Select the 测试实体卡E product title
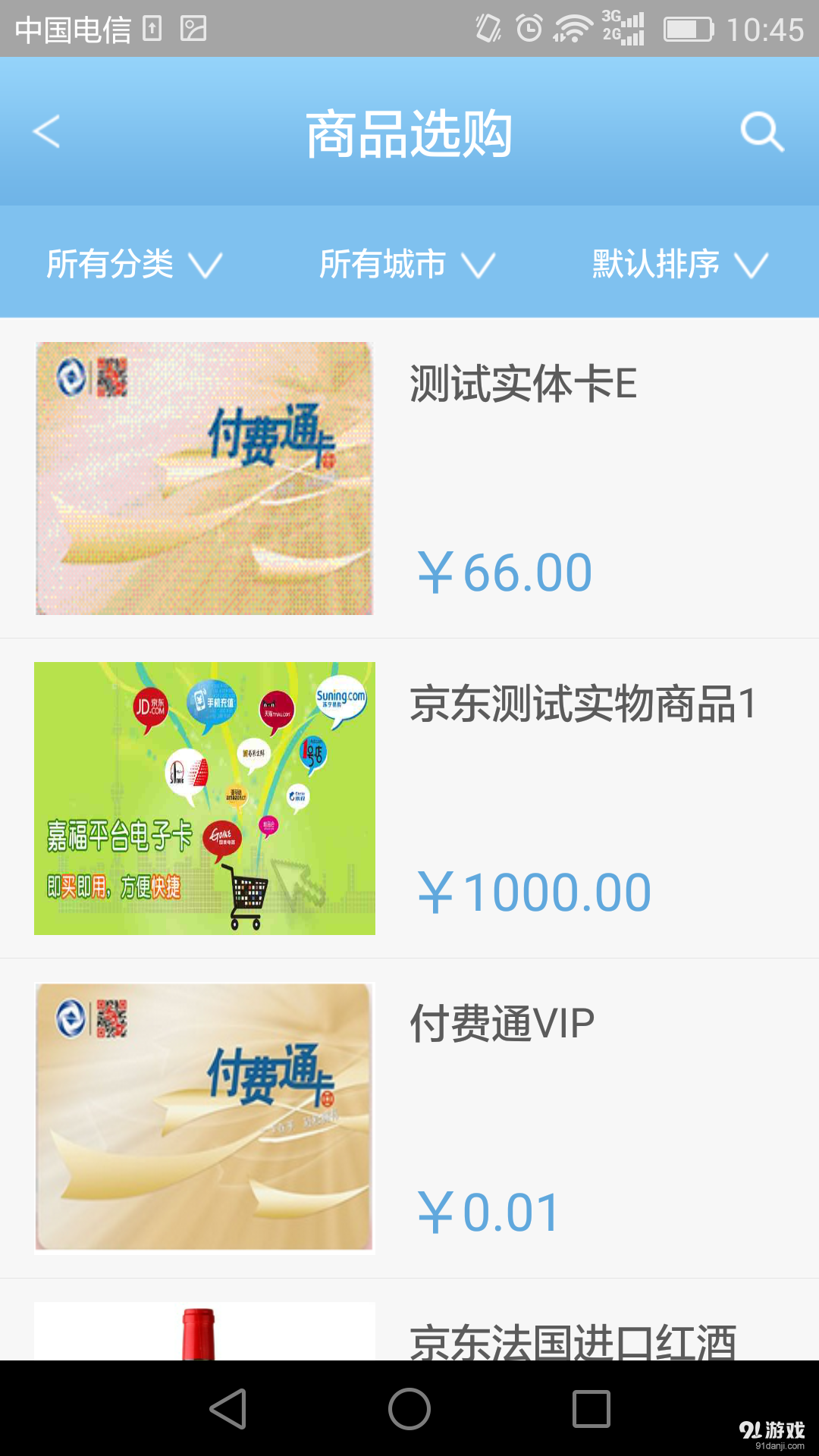 525,386
